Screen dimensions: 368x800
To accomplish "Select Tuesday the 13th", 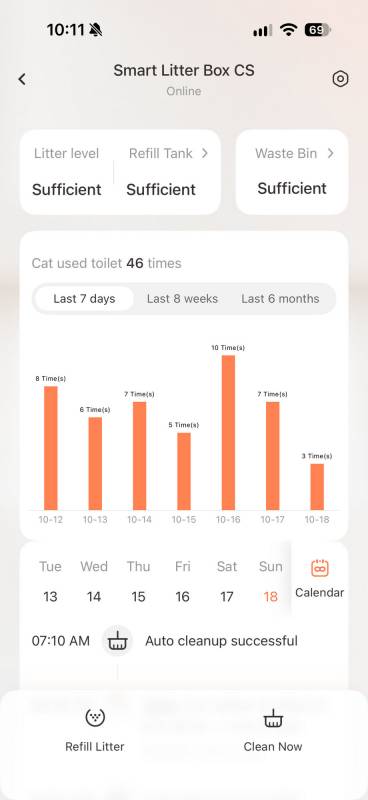I will coord(50,581).
